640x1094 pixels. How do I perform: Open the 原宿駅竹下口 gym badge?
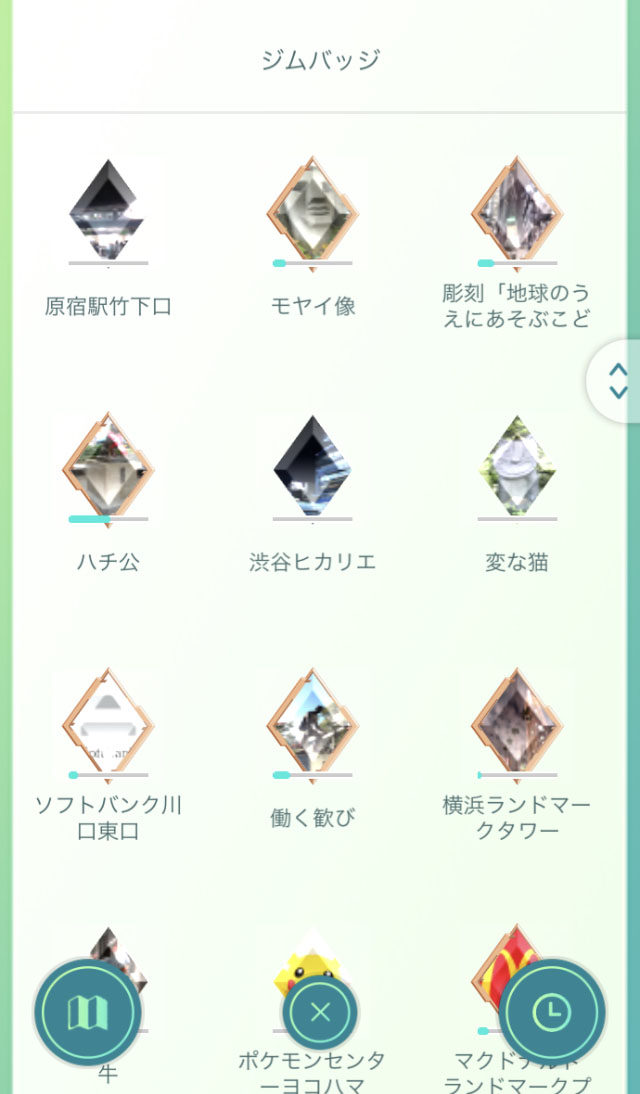pos(108,212)
